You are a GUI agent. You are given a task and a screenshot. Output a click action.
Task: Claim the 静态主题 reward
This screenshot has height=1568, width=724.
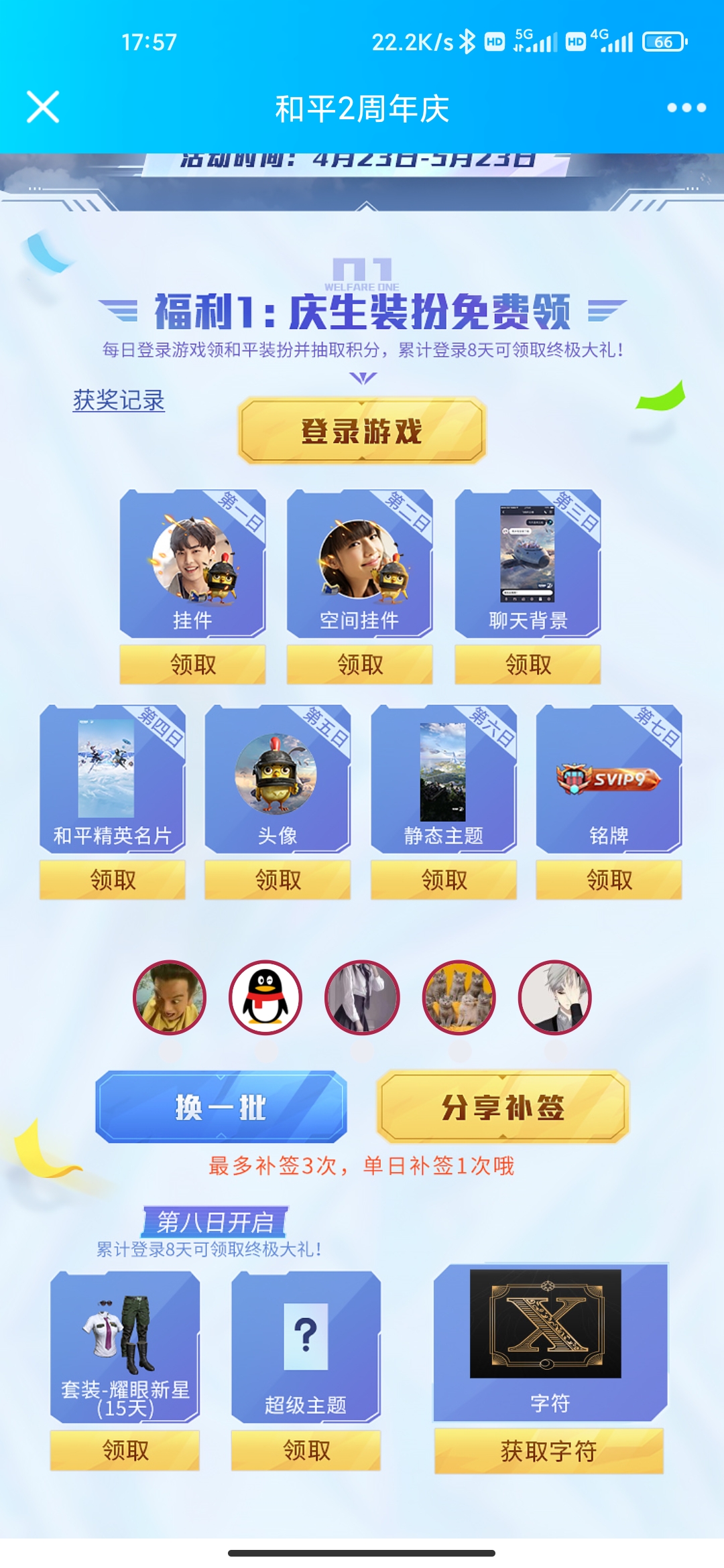pyautogui.click(x=444, y=880)
